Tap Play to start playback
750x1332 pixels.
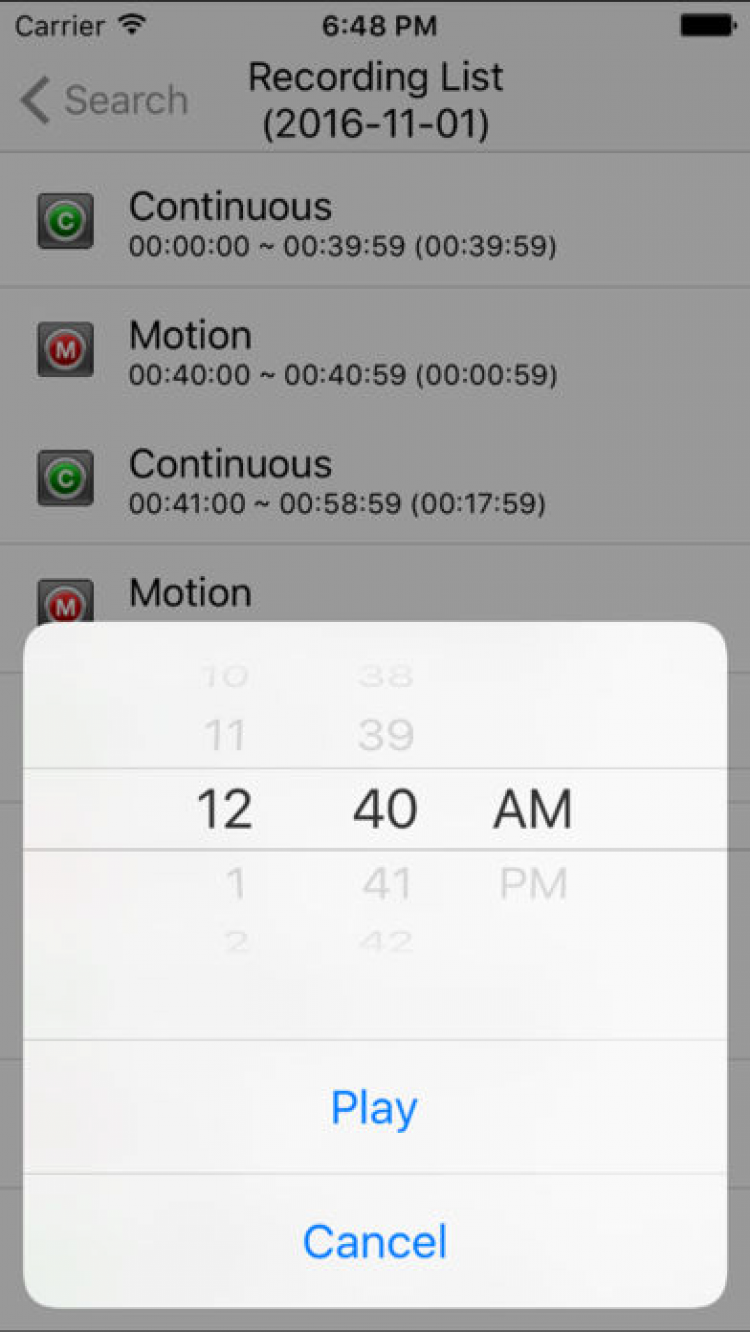(374, 1107)
